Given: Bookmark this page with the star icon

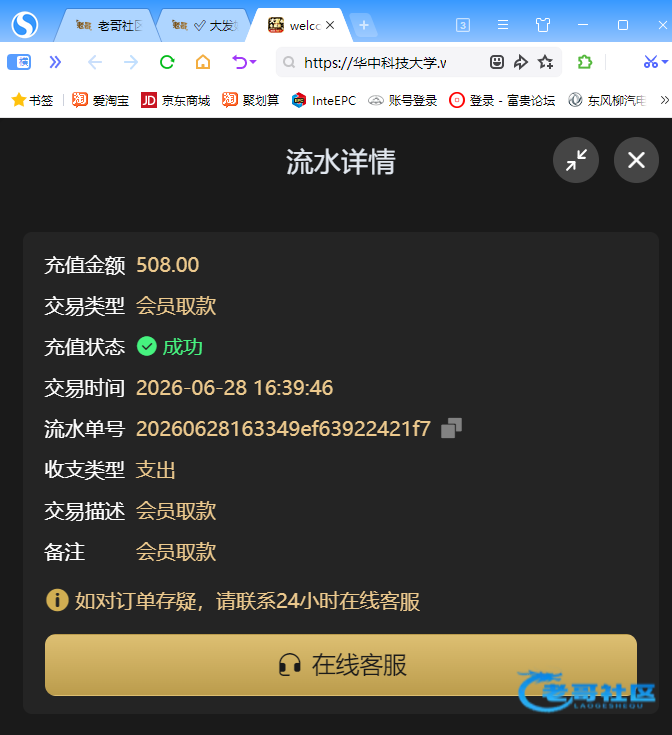Looking at the screenshot, I should [545, 62].
